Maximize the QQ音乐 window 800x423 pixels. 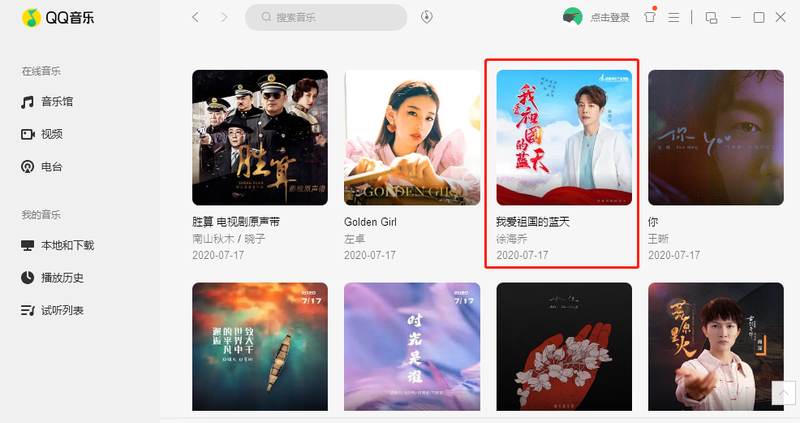coord(759,17)
